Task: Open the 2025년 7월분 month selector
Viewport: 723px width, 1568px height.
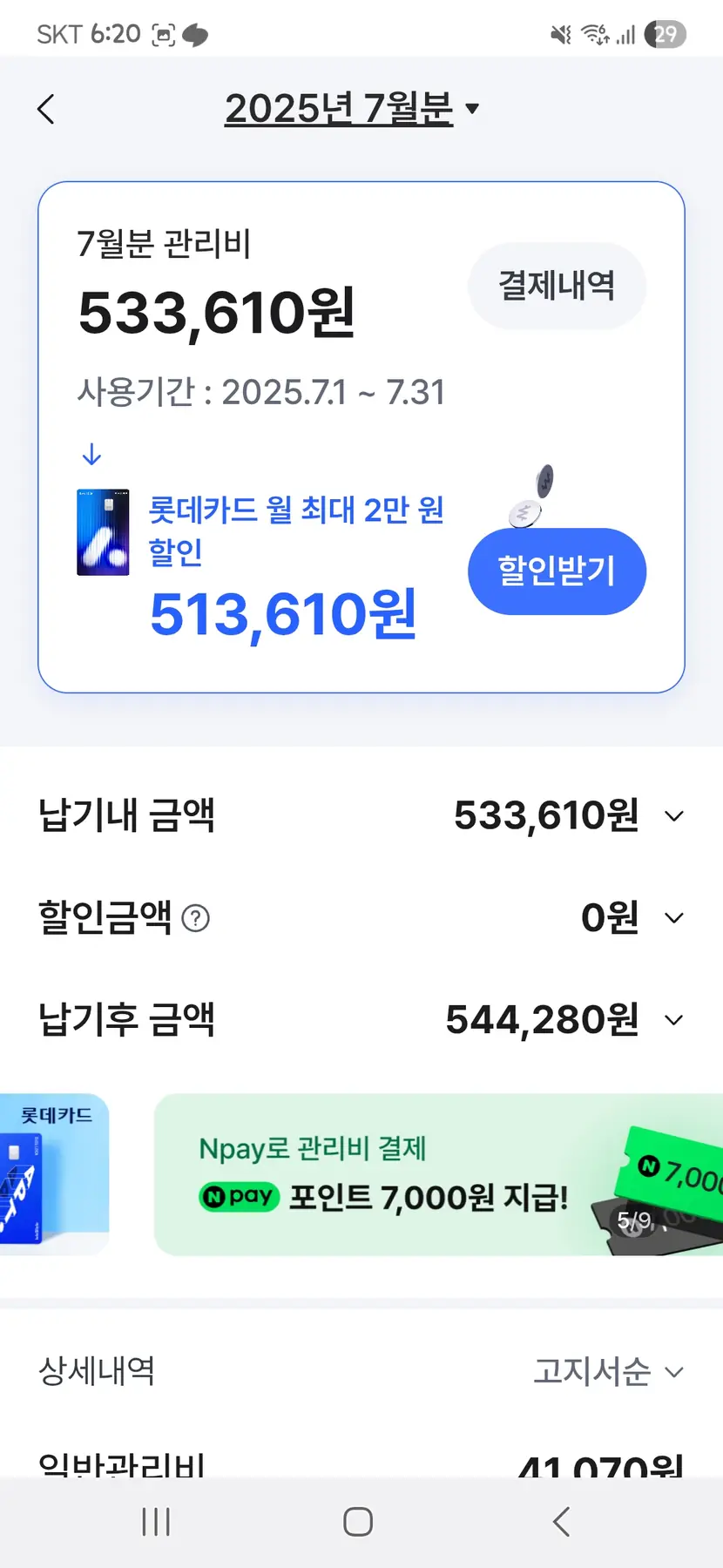Action: coord(352,109)
